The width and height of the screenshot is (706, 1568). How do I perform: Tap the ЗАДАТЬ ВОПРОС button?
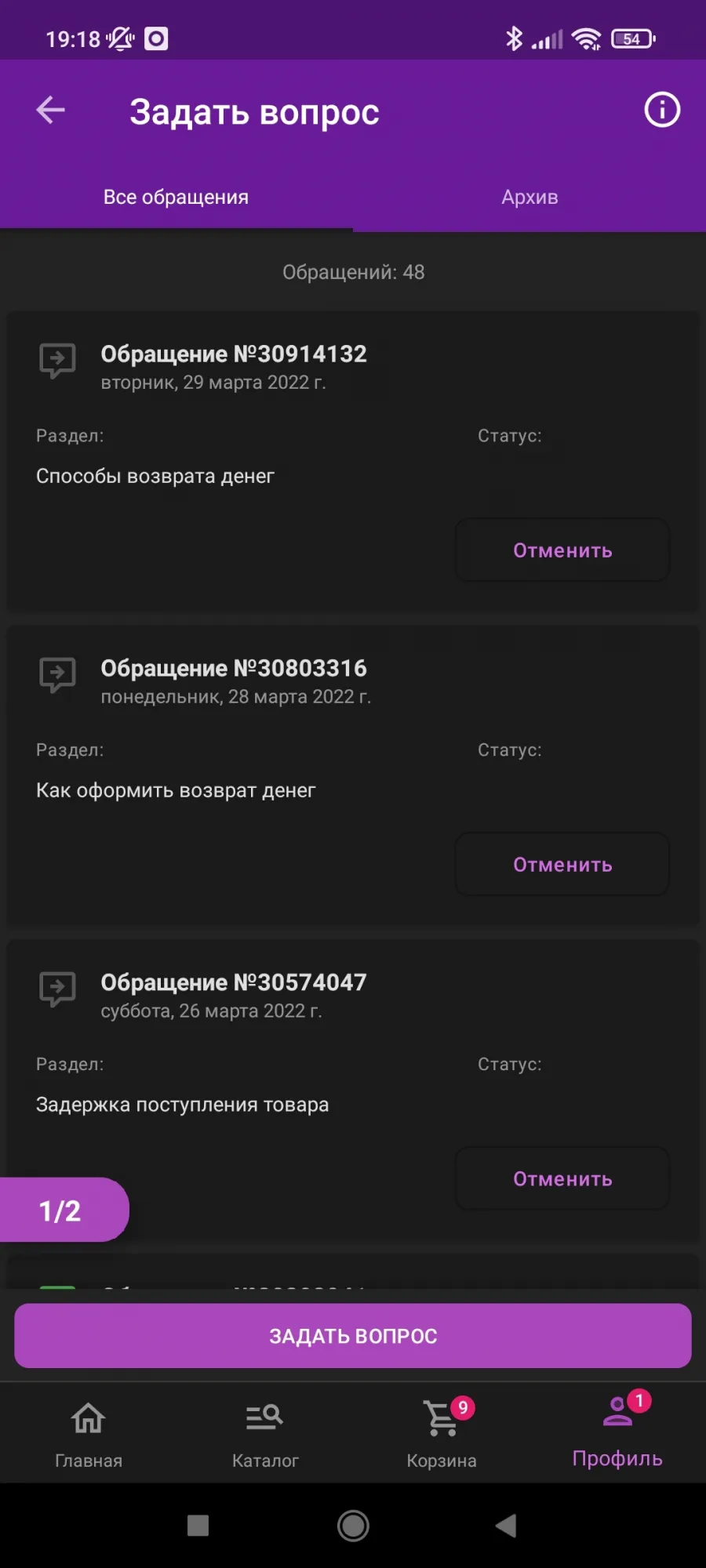(x=353, y=1336)
